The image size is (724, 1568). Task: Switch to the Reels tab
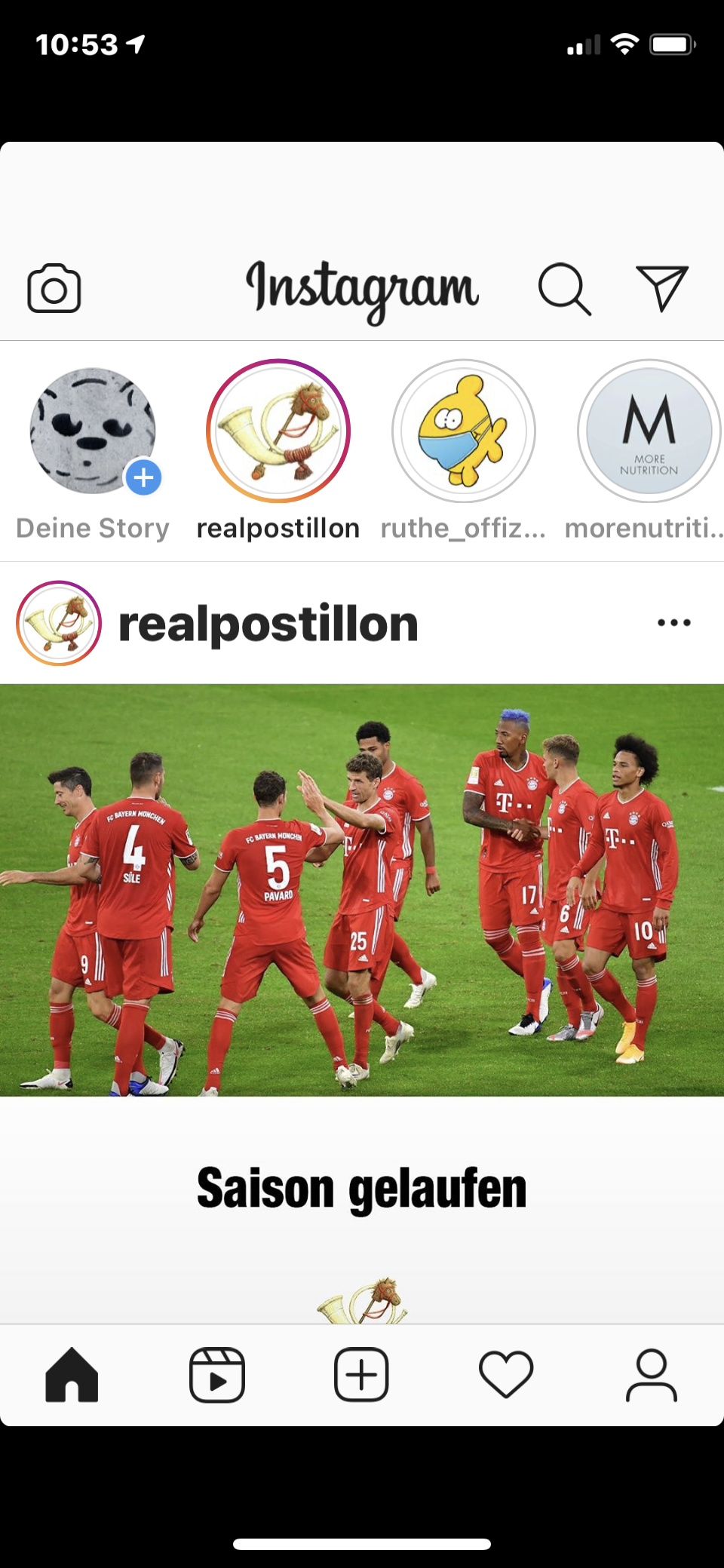click(217, 1375)
